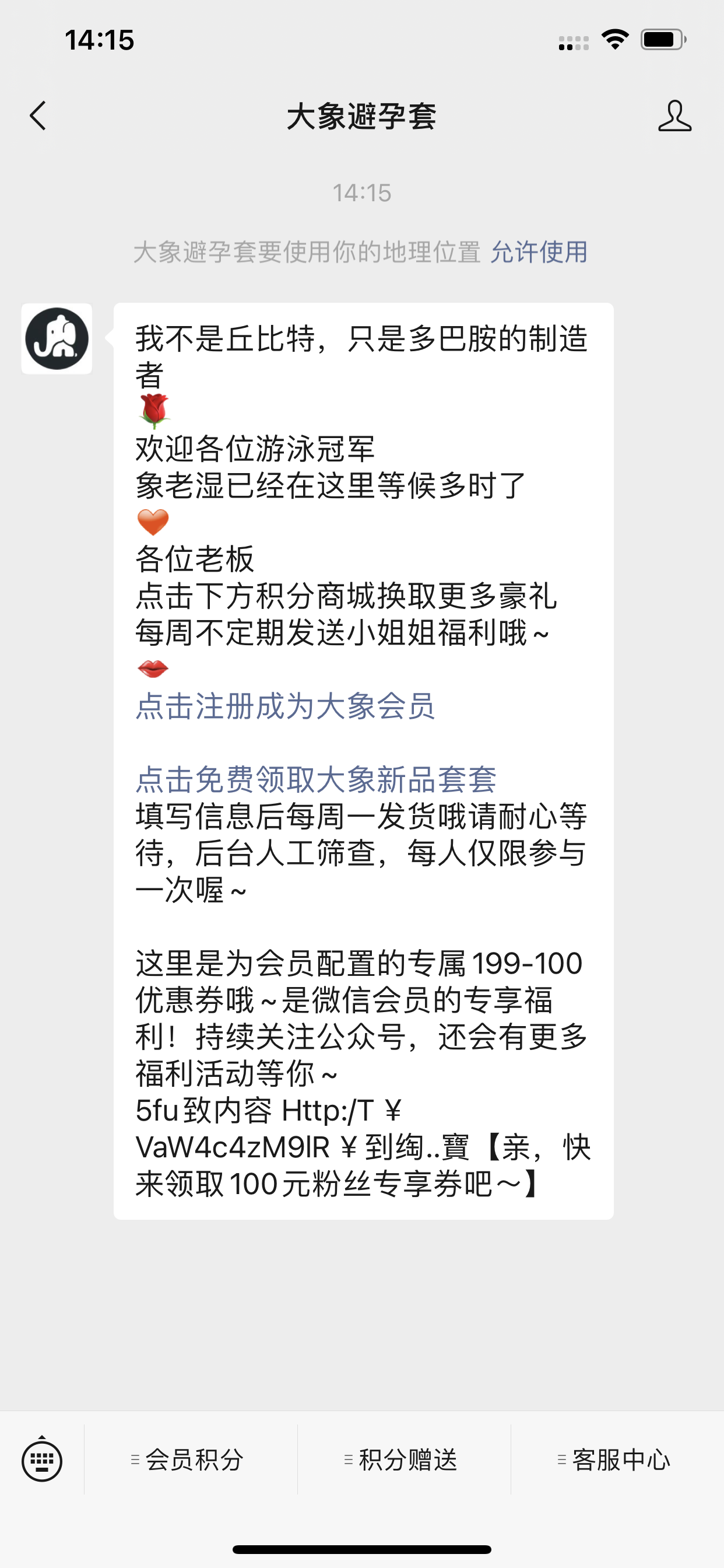Open the 点击免费领取大象新品套套 link
Screen dimensions: 724x1568
coord(316,779)
